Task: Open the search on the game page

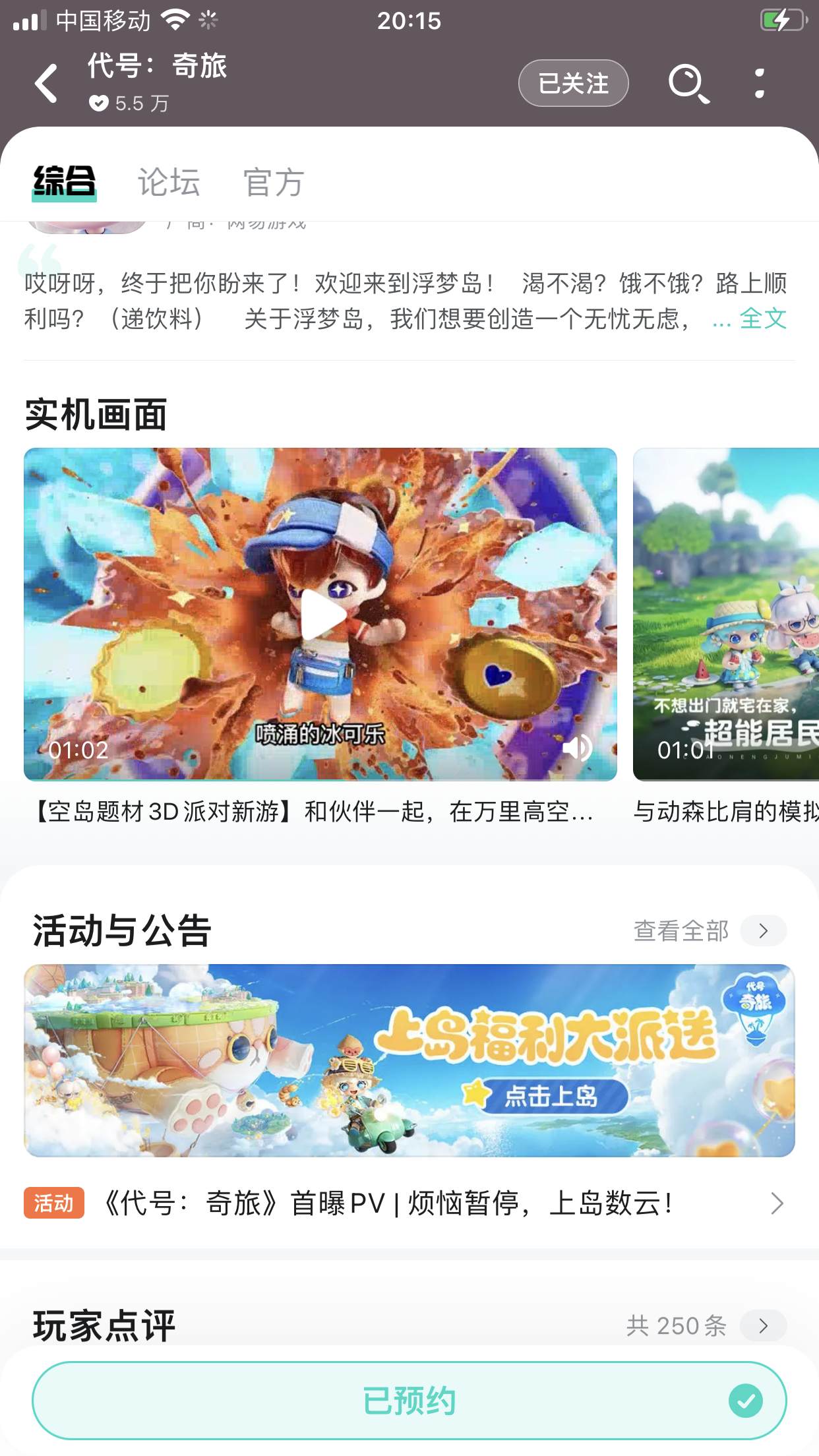Action: 688,83
